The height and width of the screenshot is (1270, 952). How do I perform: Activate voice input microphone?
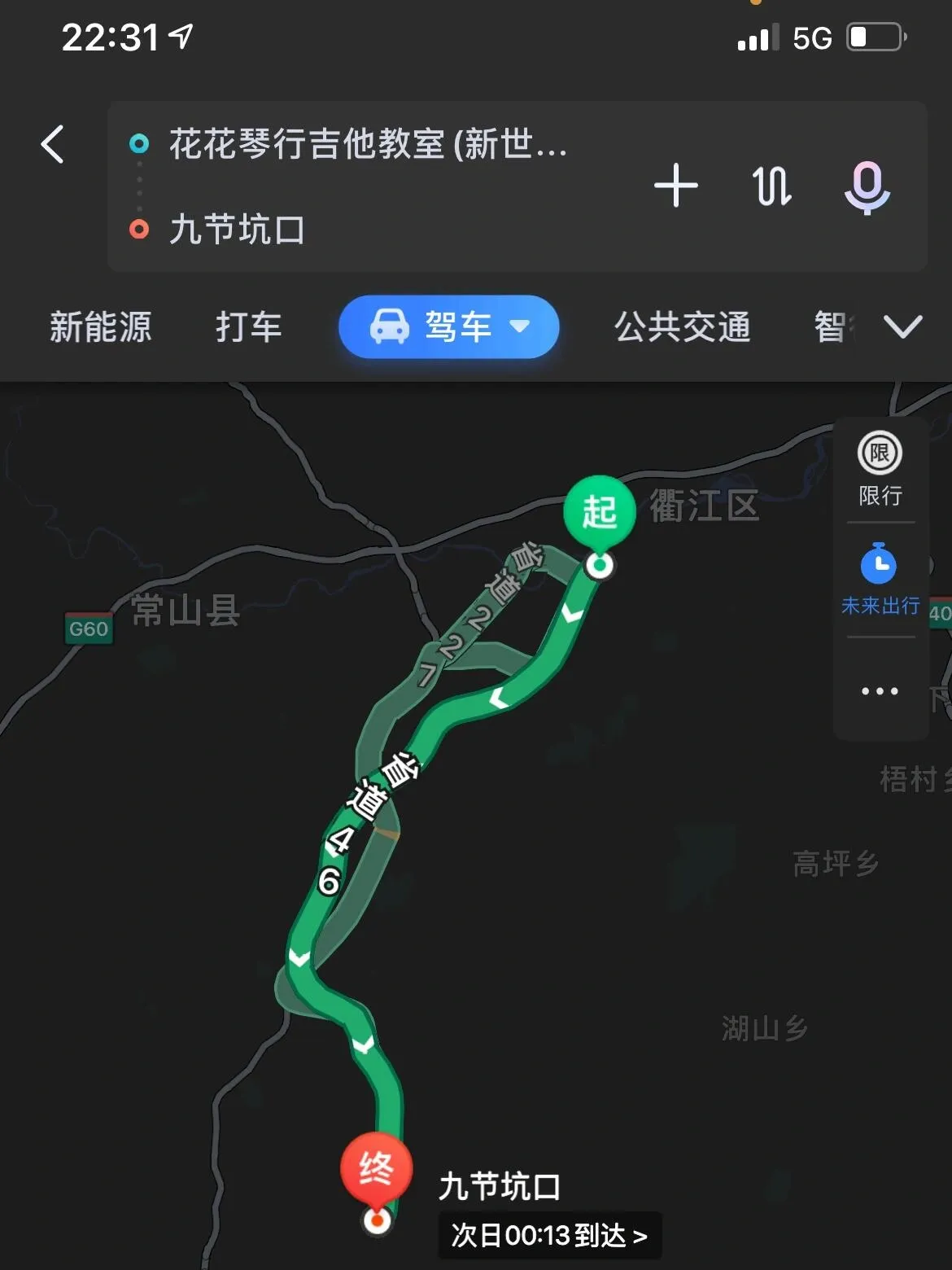coord(867,187)
